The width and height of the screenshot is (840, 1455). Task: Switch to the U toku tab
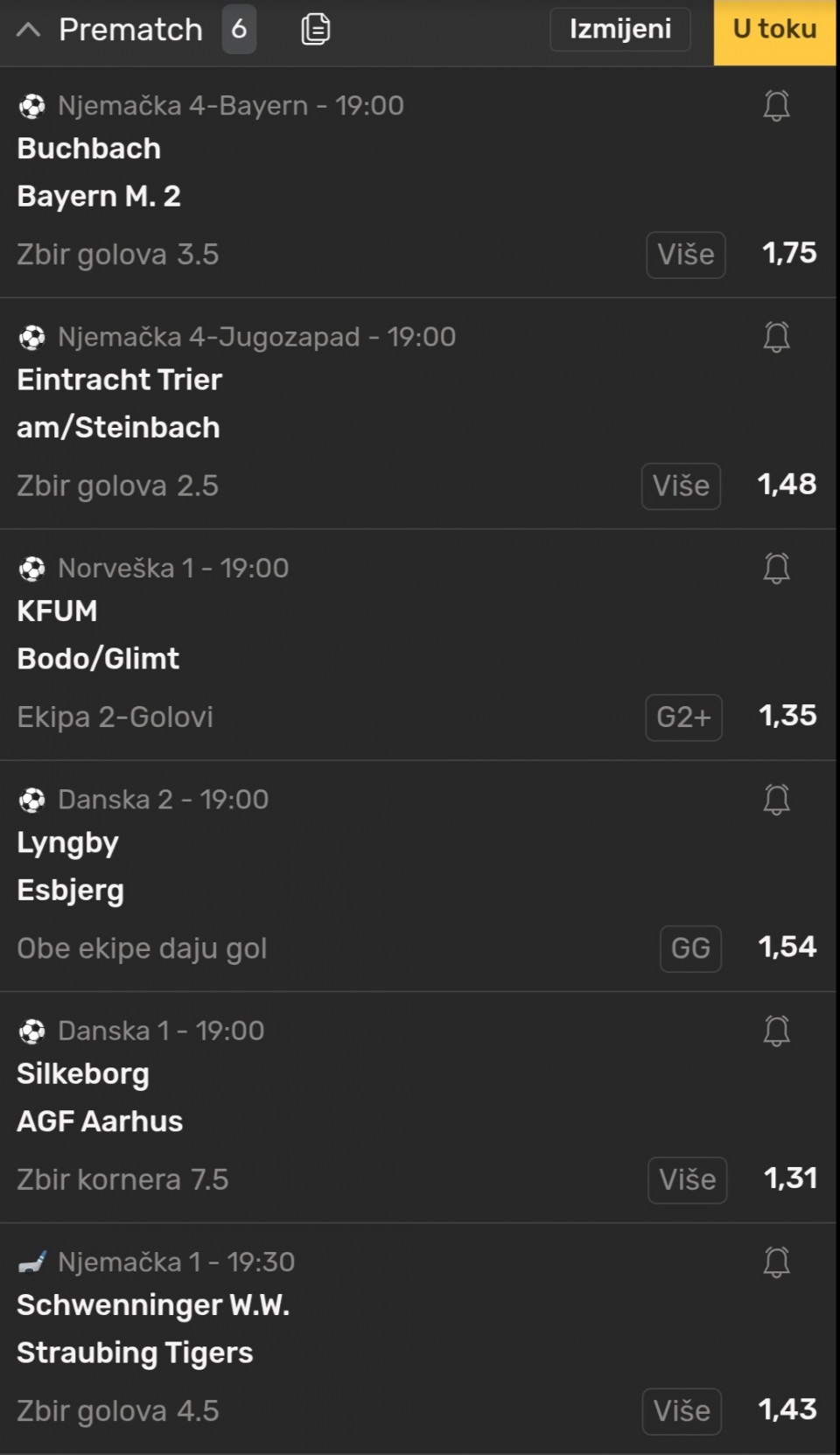click(x=774, y=30)
